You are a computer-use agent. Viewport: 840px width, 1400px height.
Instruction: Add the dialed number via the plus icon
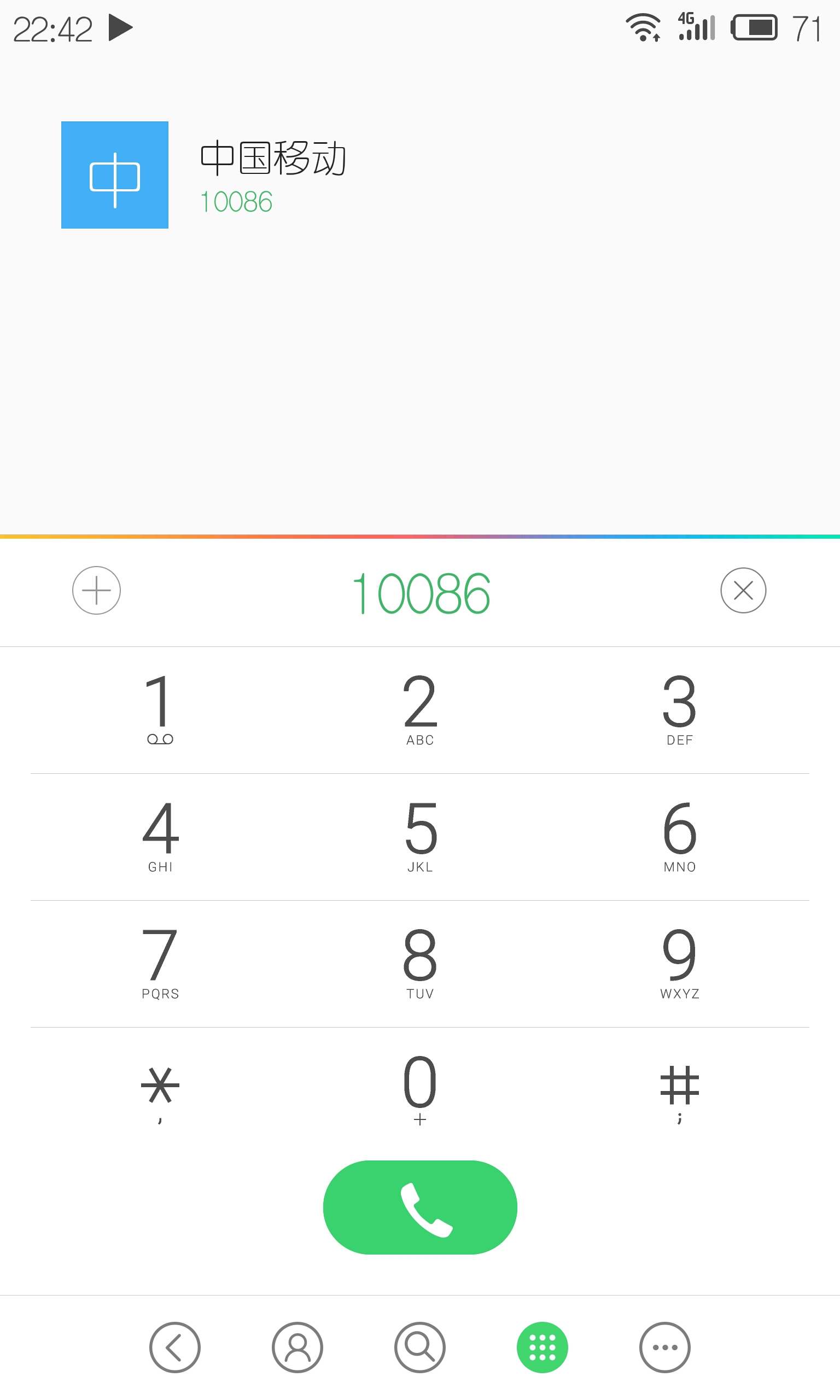point(96,590)
